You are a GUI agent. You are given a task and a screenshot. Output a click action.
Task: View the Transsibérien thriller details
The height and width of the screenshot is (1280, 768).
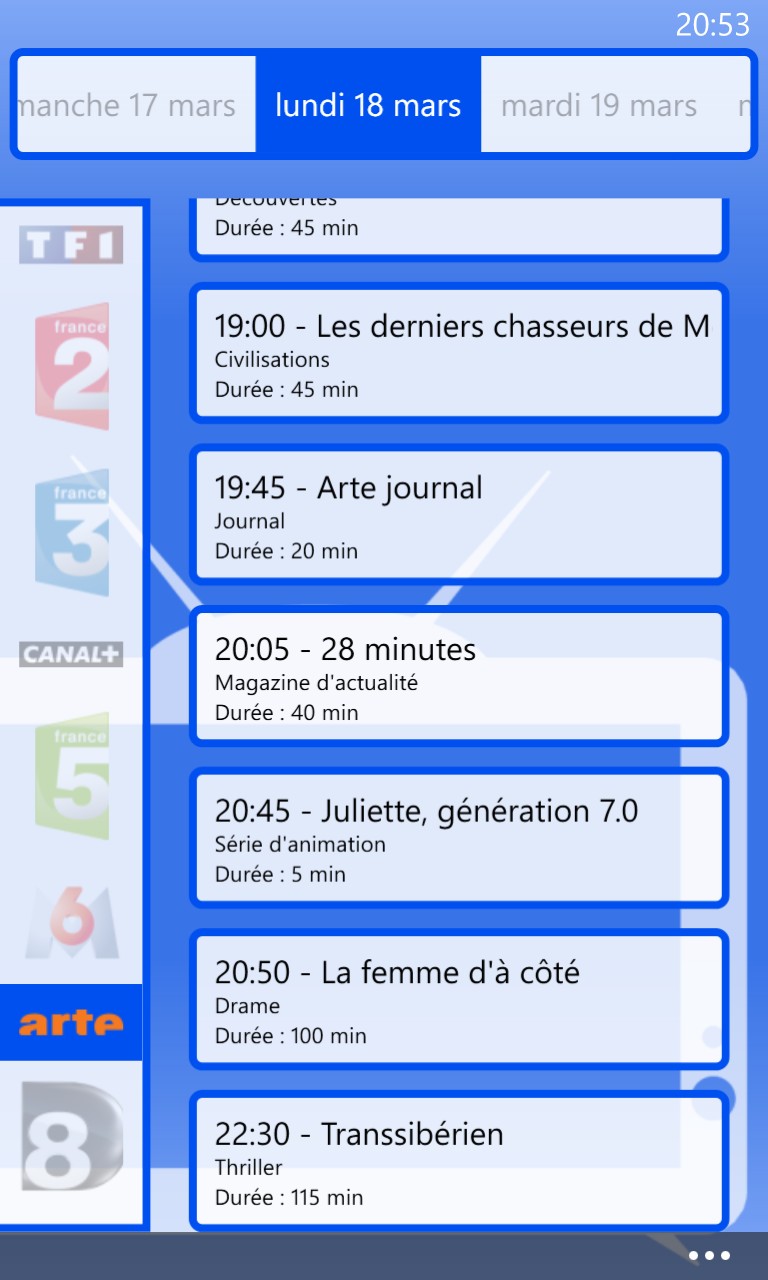[459, 1162]
